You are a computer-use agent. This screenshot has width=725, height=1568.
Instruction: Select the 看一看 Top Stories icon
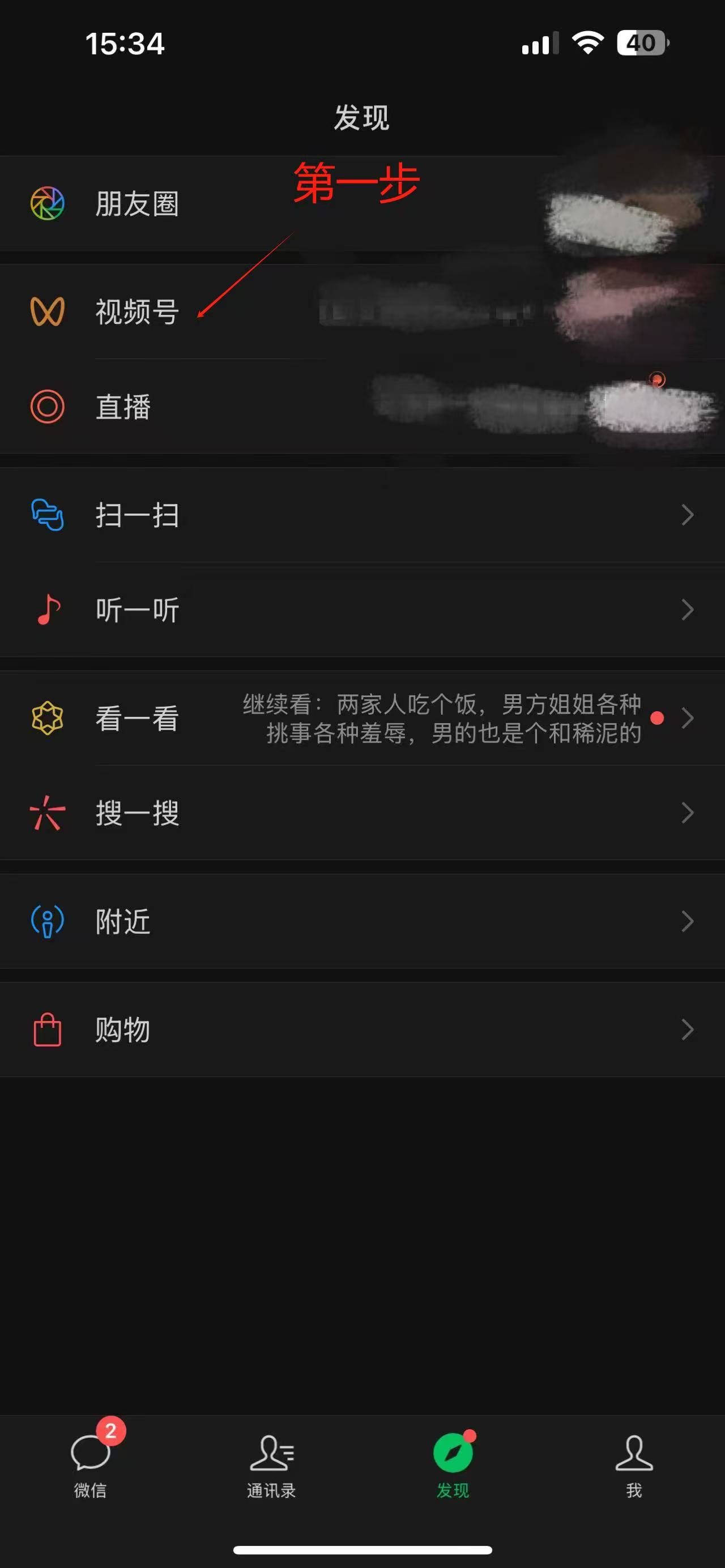[x=49, y=719]
